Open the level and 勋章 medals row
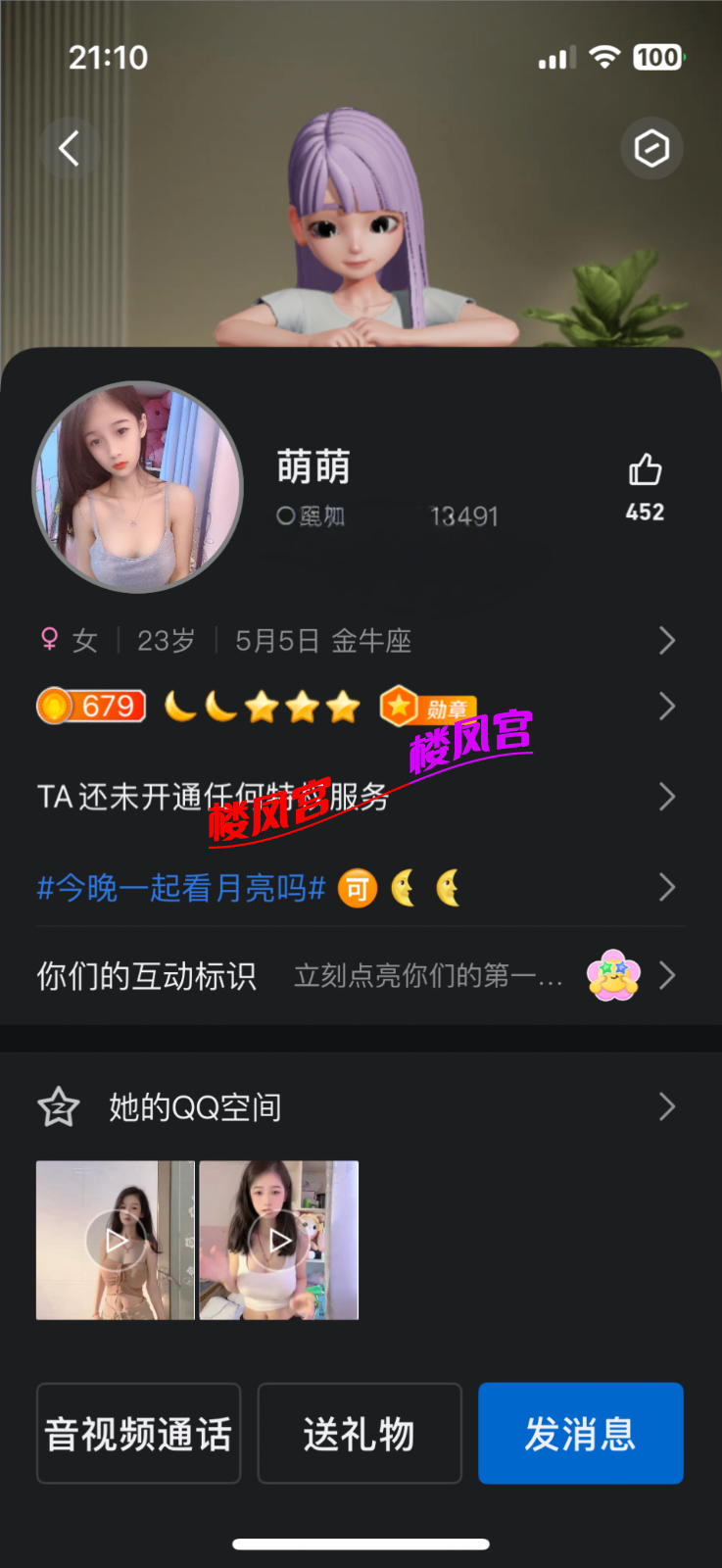 click(x=359, y=707)
